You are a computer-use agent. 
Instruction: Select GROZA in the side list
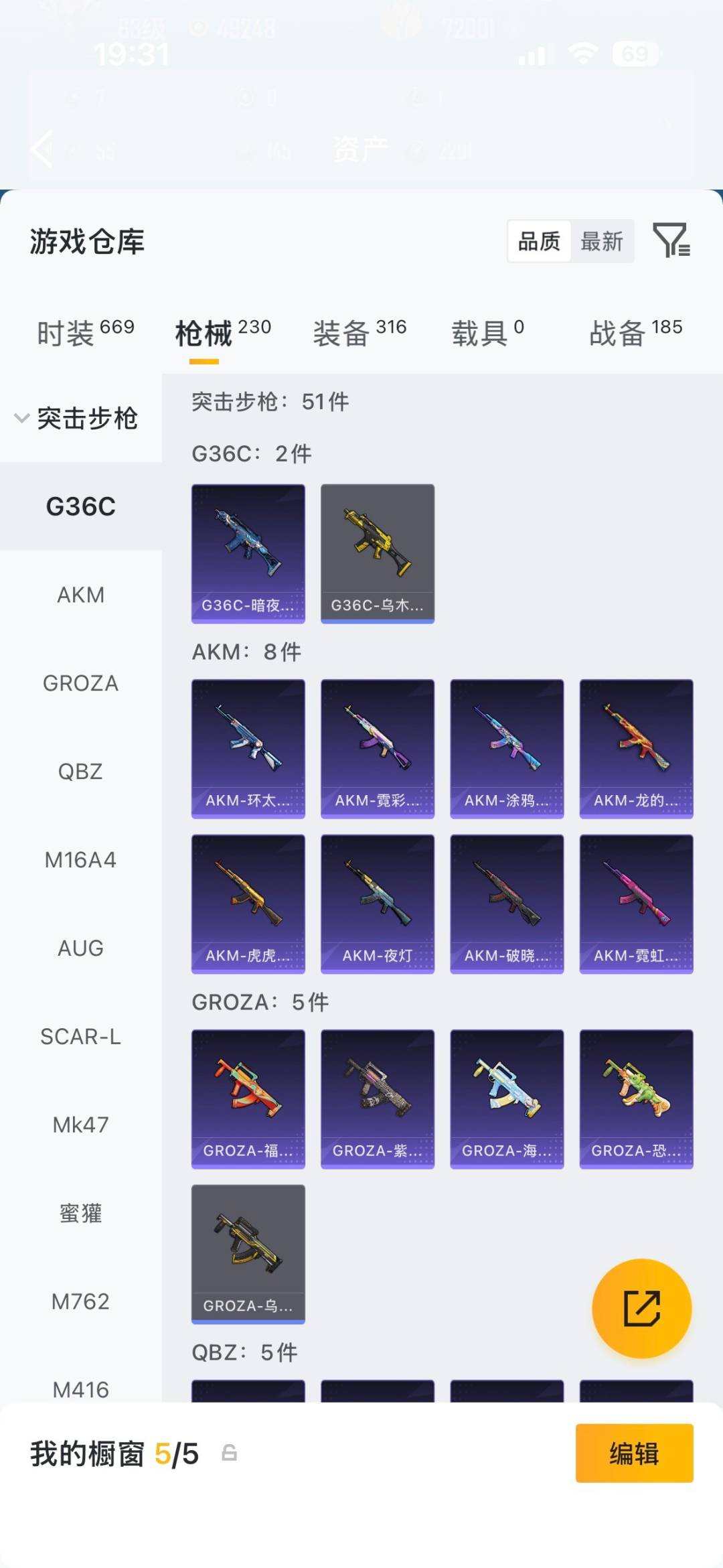click(x=80, y=683)
